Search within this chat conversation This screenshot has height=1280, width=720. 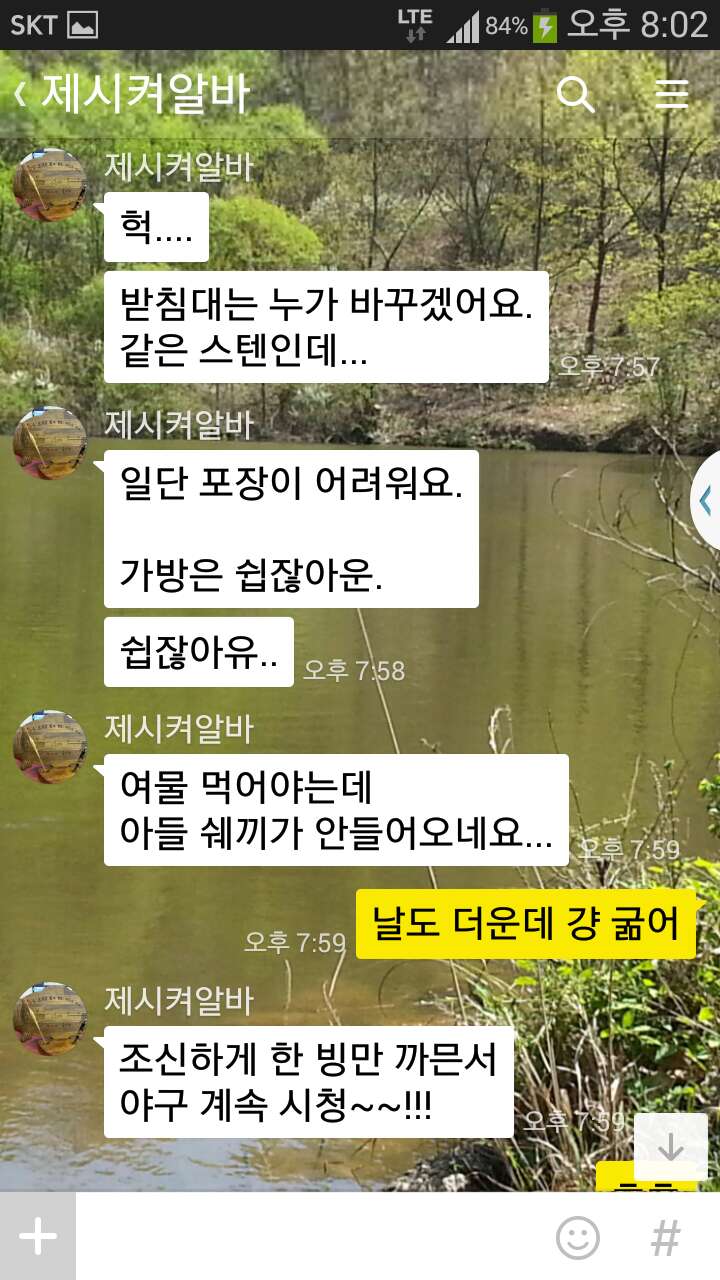(x=575, y=95)
